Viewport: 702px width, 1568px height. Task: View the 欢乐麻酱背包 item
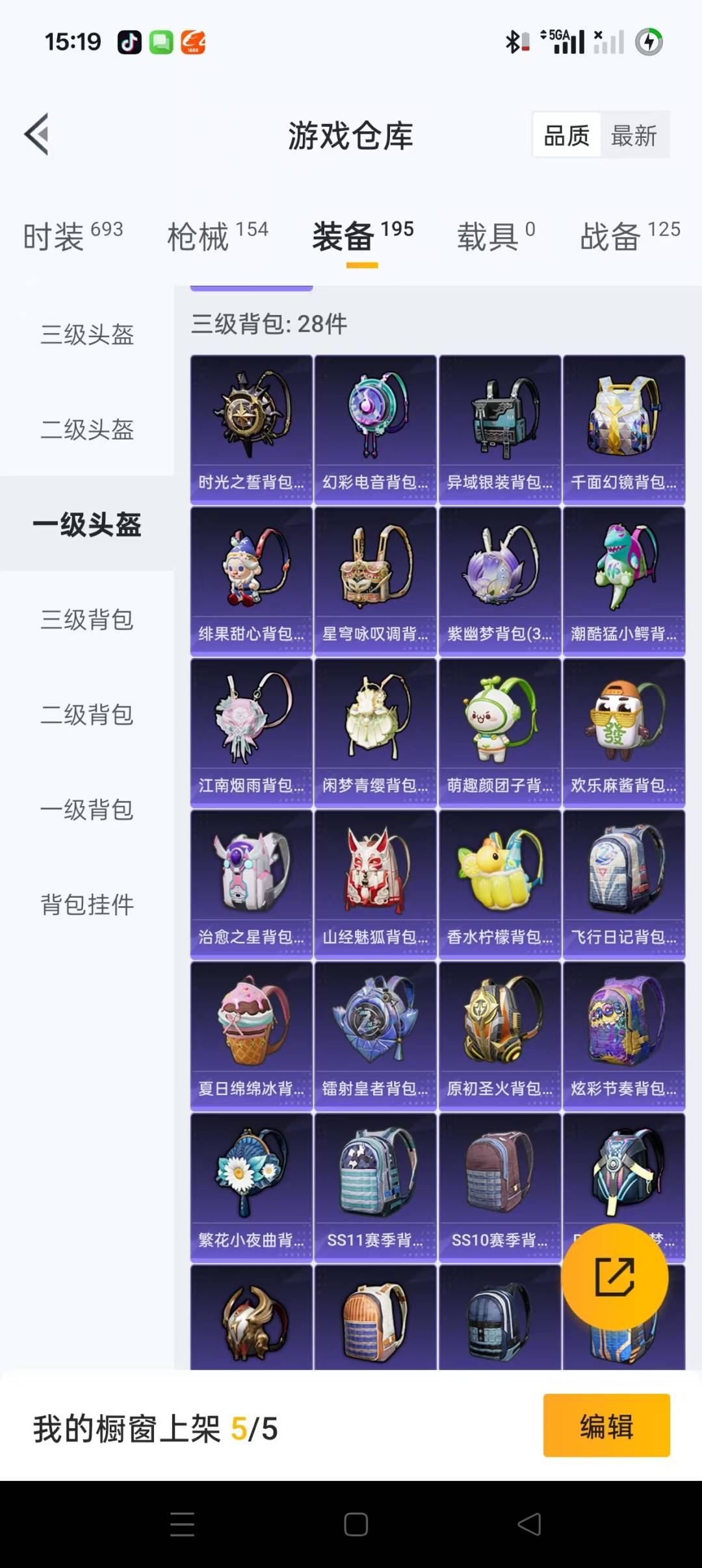(x=624, y=733)
